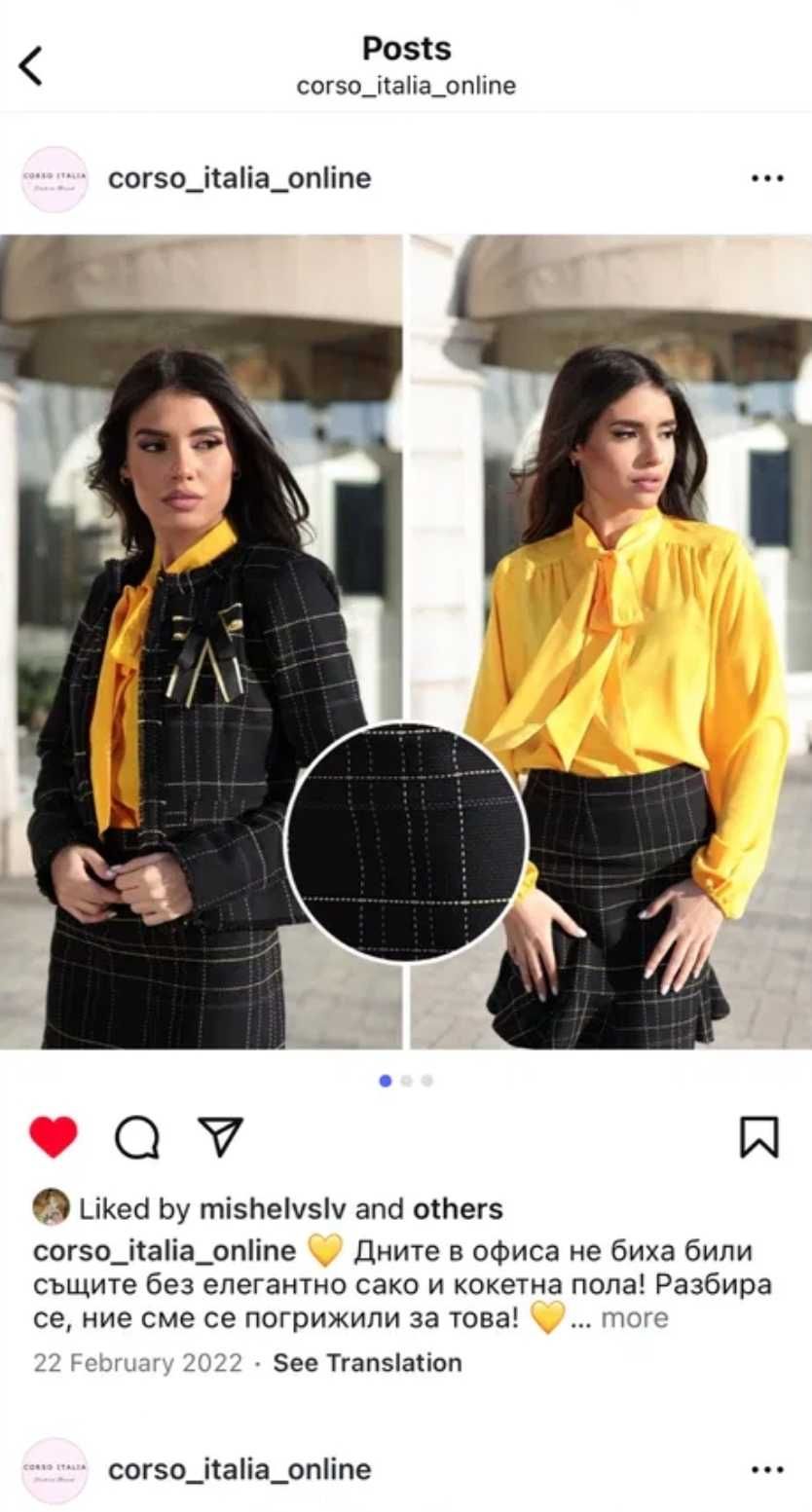The height and width of the screenshot is (1512, 812).
Task: Share the post with the paper plane icon
Action: [220, 1136]
